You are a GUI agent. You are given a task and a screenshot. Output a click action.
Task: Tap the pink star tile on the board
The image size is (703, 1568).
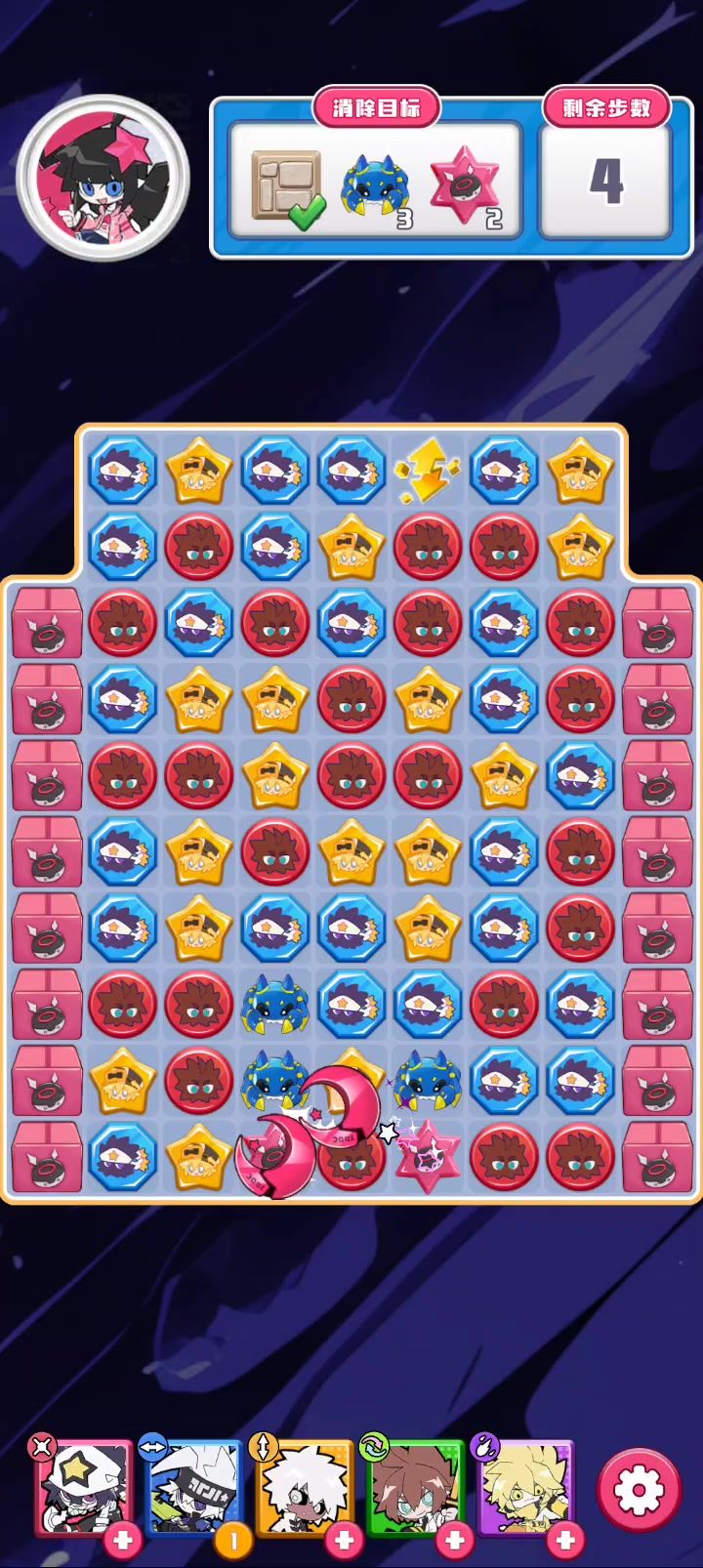tap(428, 1158)
